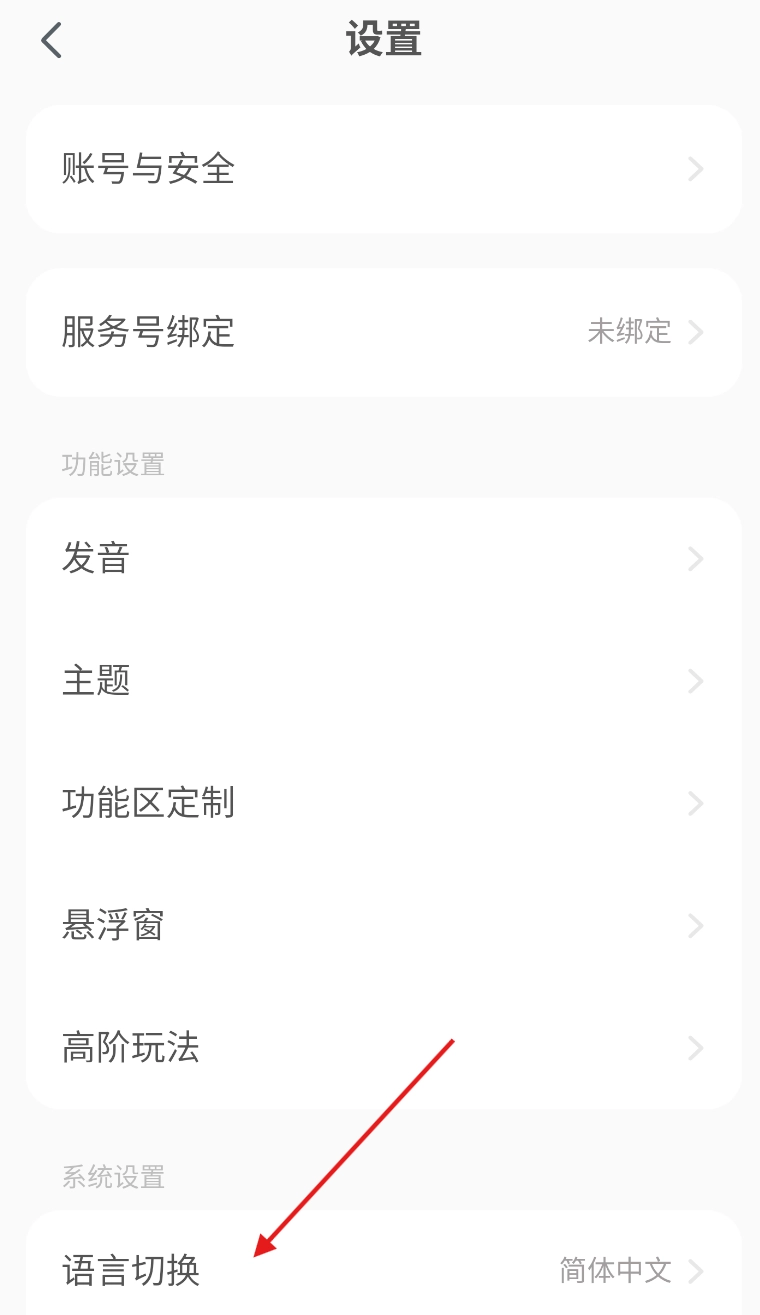Viewport: 760px width, 1315px height.
Task: Go back from the 设置 page
Action: point(52,41)
